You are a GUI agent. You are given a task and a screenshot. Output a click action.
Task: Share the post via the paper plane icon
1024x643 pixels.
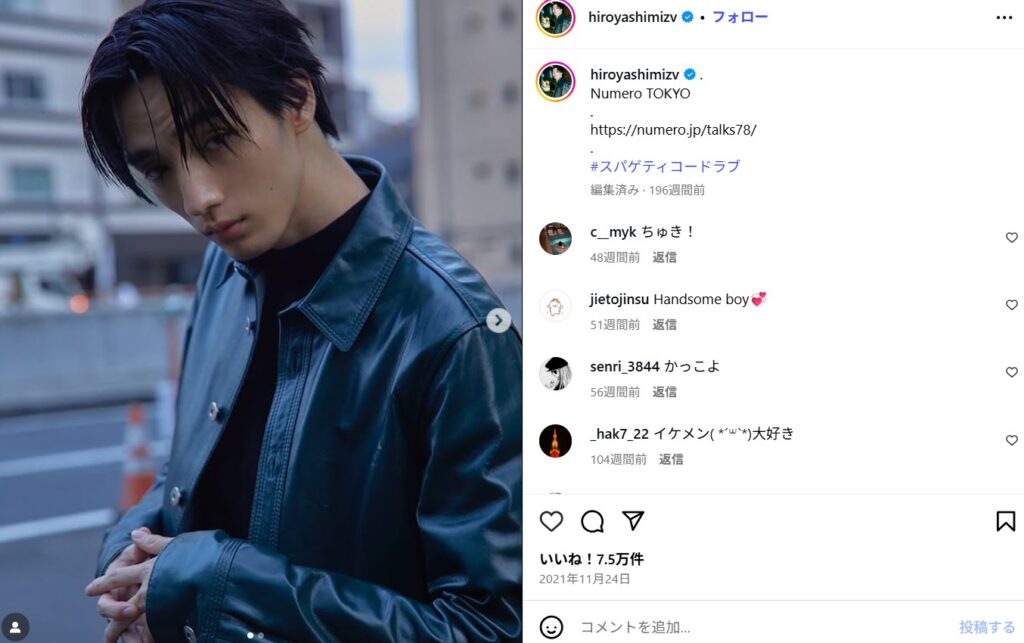pos(633,521)
